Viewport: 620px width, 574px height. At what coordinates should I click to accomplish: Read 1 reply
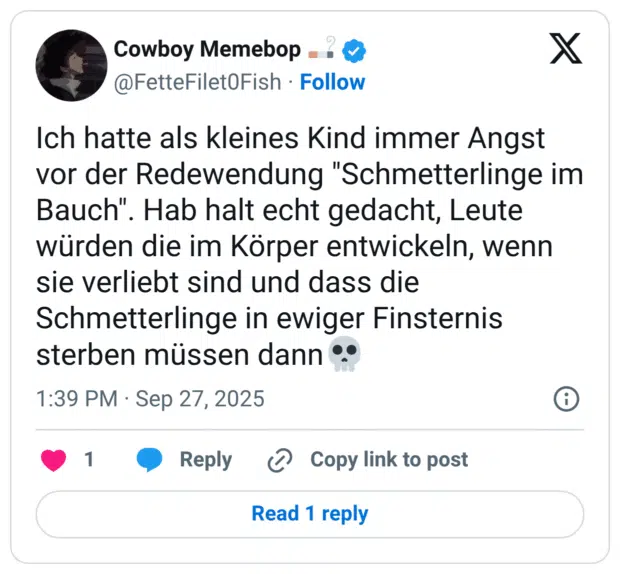(x=309, y=514)
